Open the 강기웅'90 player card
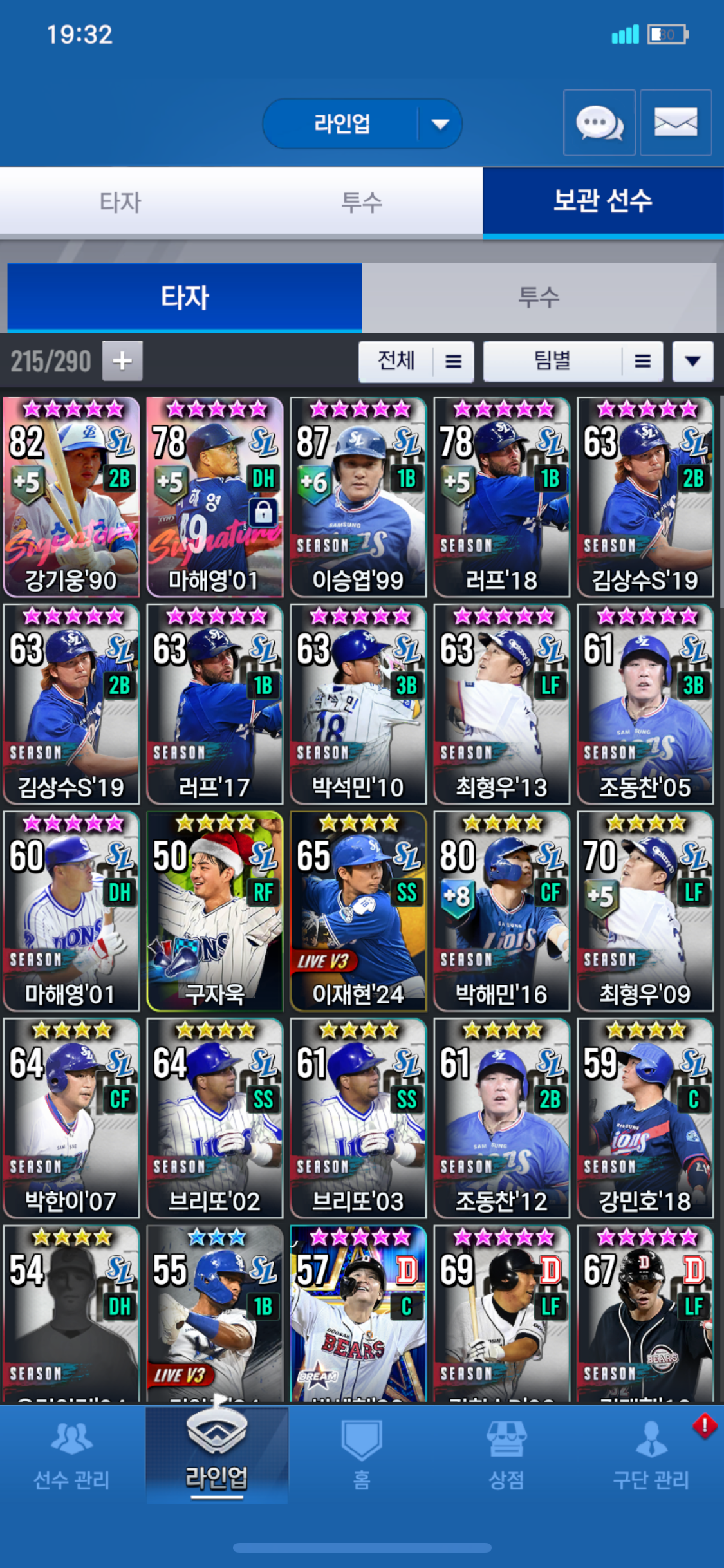The width and height of the screenshot is (724, 1568). click(x=71, y=497)
